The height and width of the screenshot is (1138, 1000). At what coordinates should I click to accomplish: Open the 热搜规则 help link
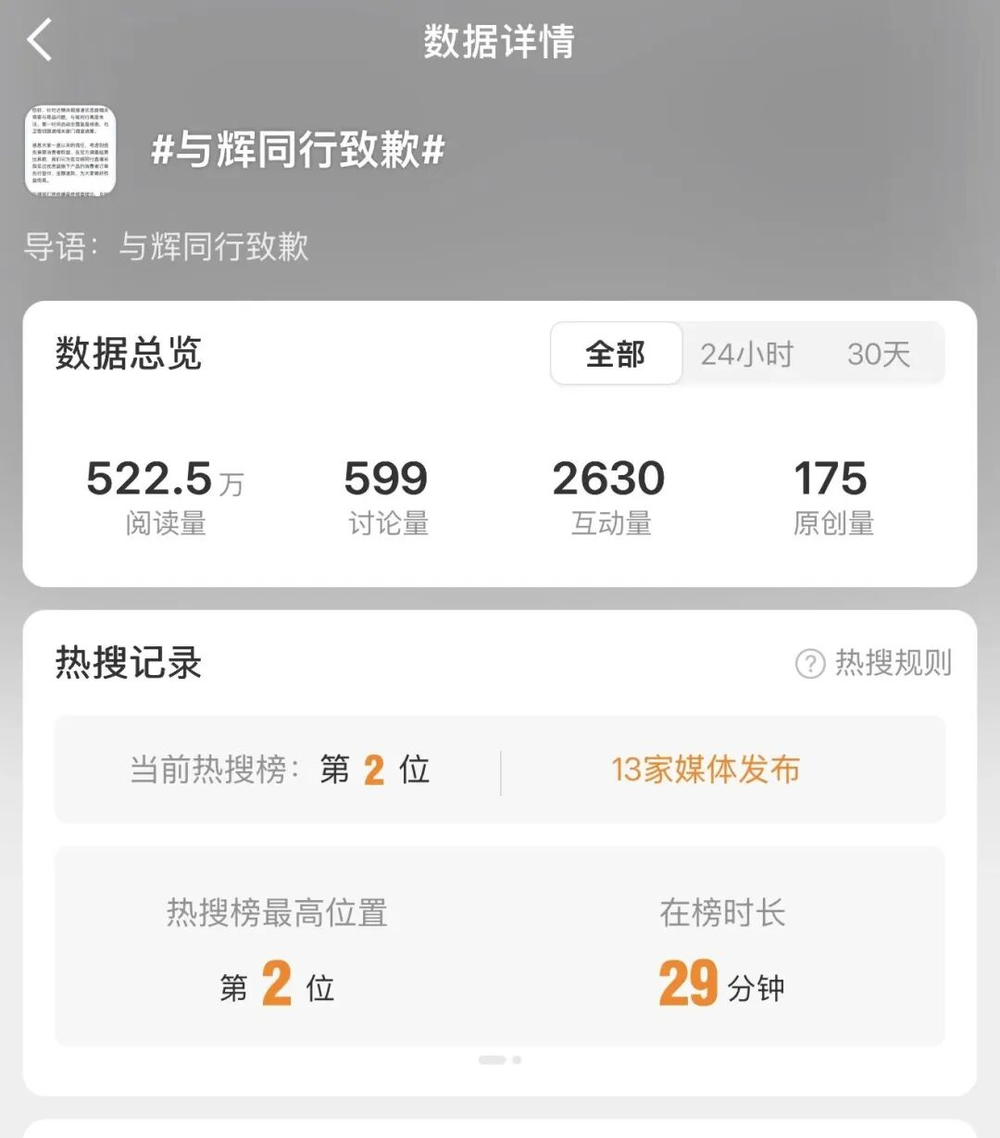click(874, 663)
